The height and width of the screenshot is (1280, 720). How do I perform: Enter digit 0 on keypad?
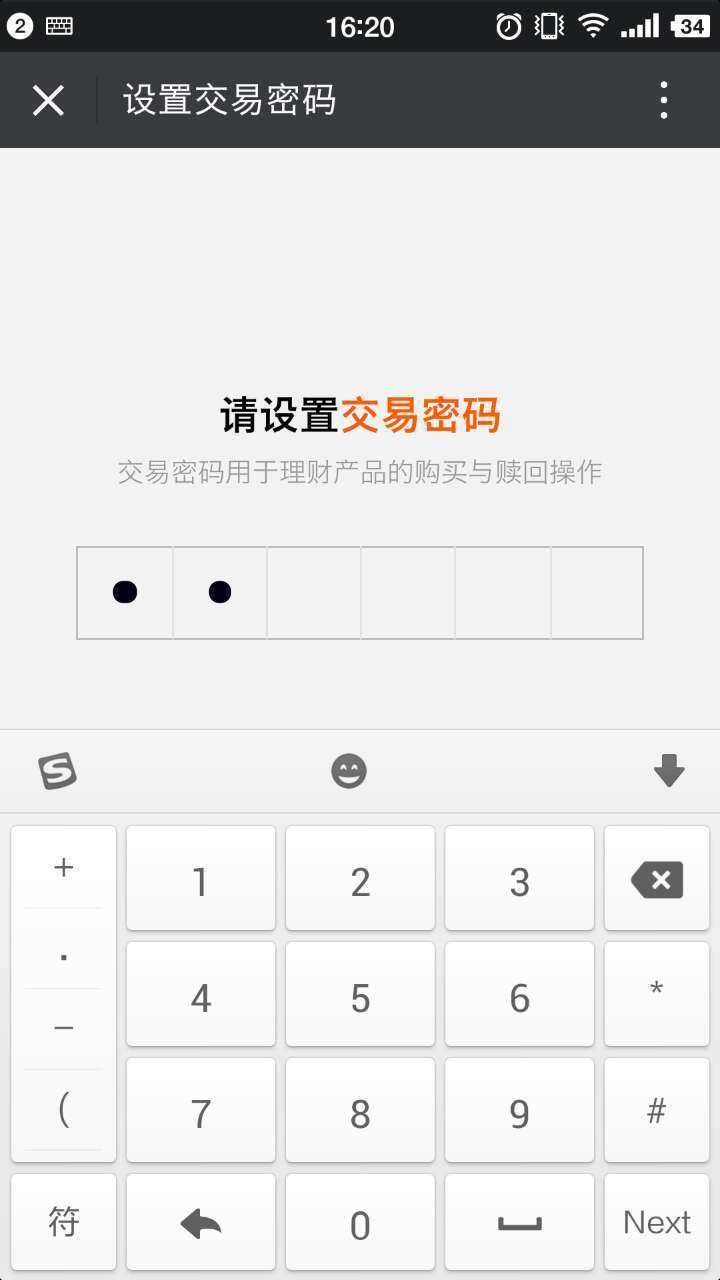(360, 1224)
